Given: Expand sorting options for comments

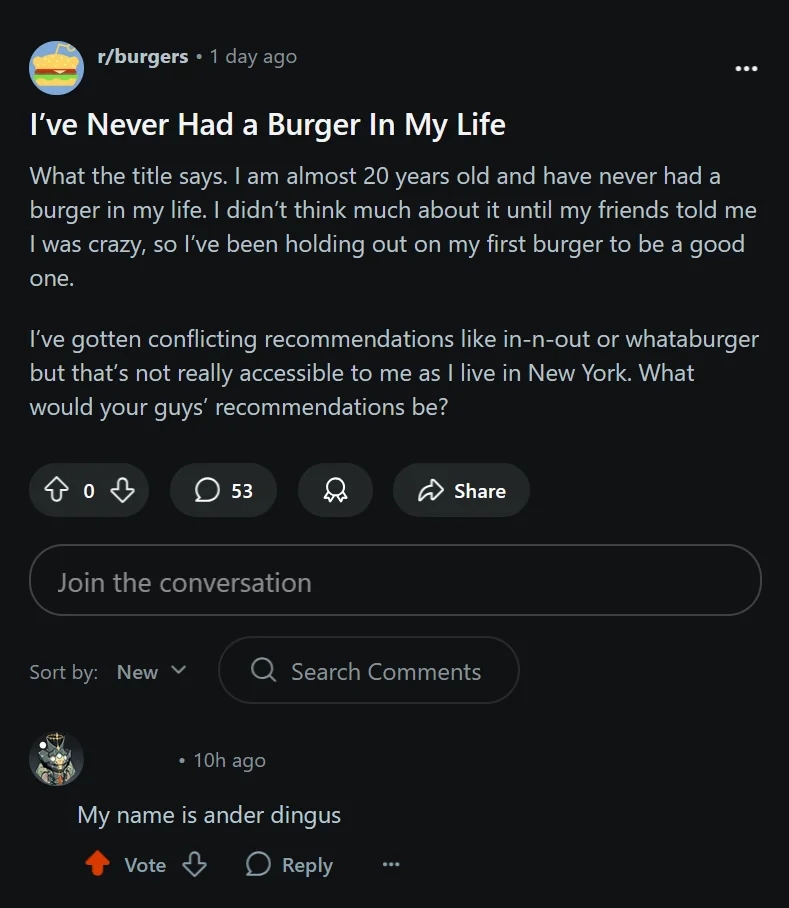Looking at the screenshot, I should (x=150, y=671).
